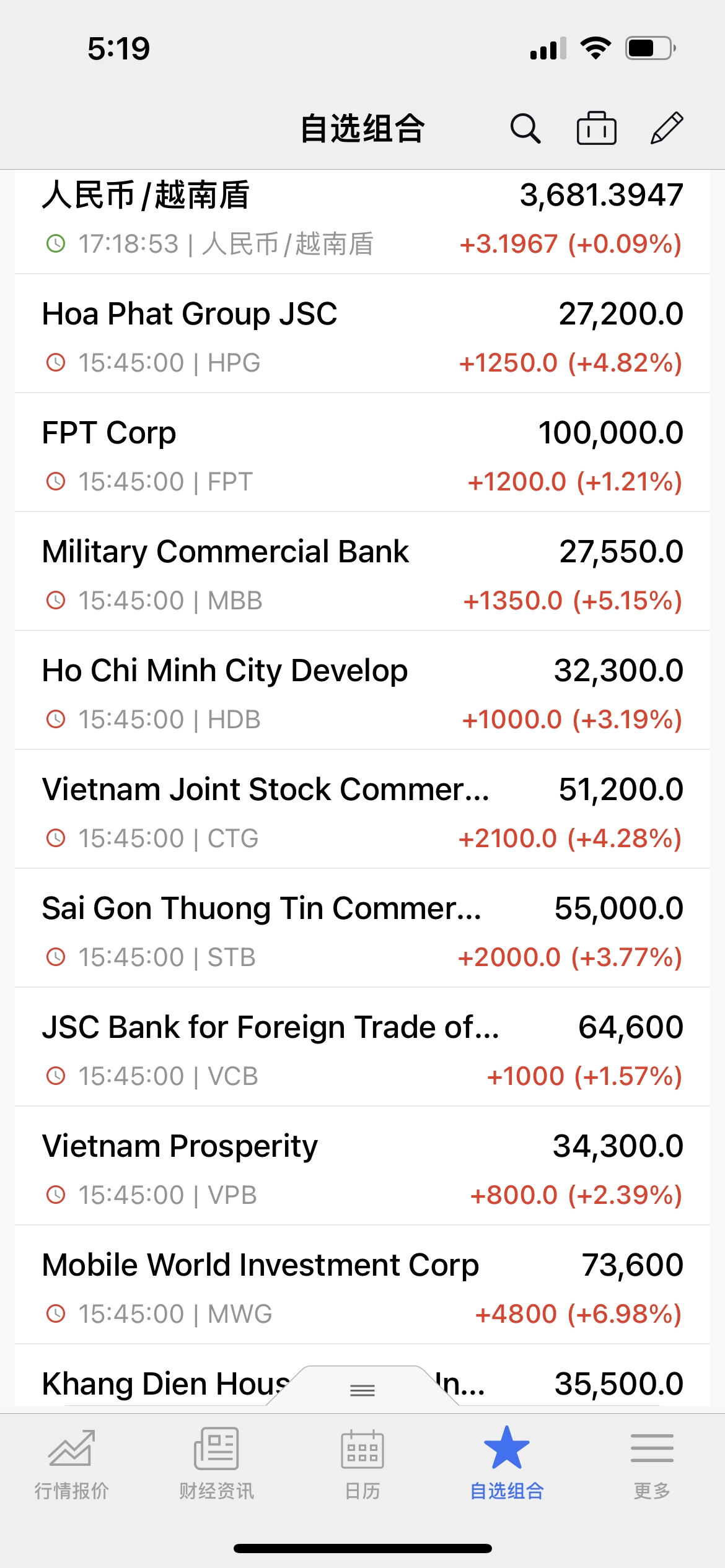The width and height of the screenshot is (725, 1568).
Task: View the CTG stock row
Action: pos(362,810)
